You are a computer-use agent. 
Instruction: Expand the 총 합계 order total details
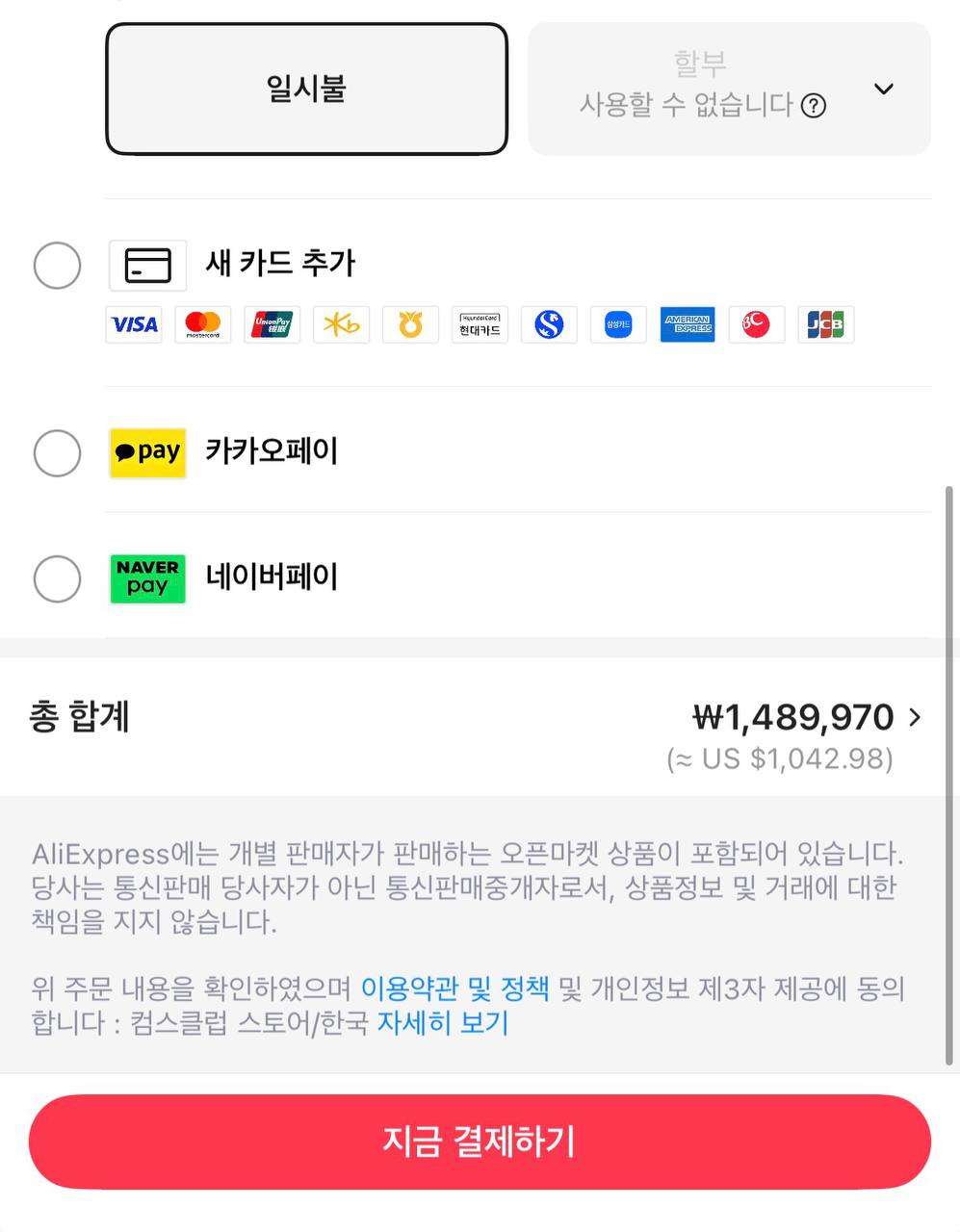(x=915, y=717)
